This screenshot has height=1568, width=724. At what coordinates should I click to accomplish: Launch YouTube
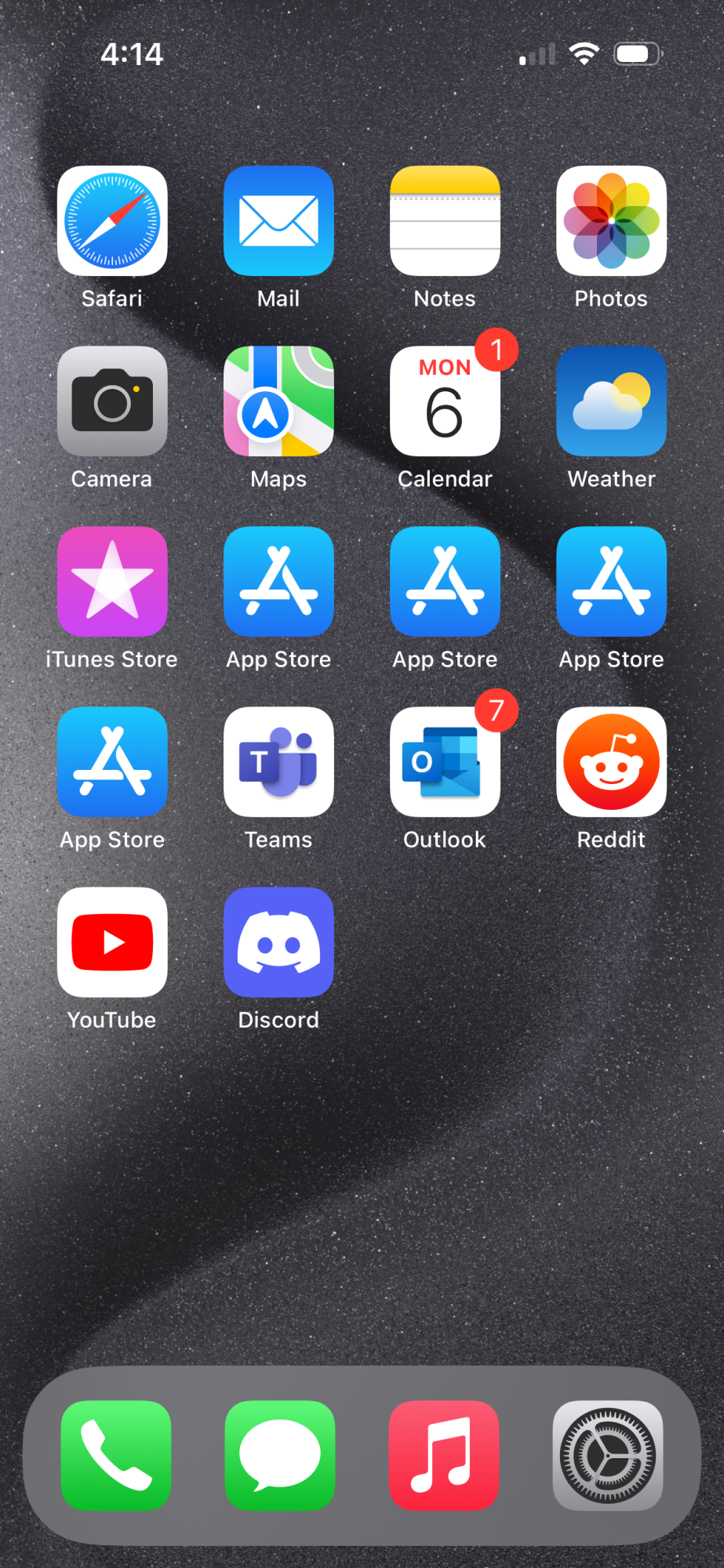pyautogui.click(x=112, y=942)
